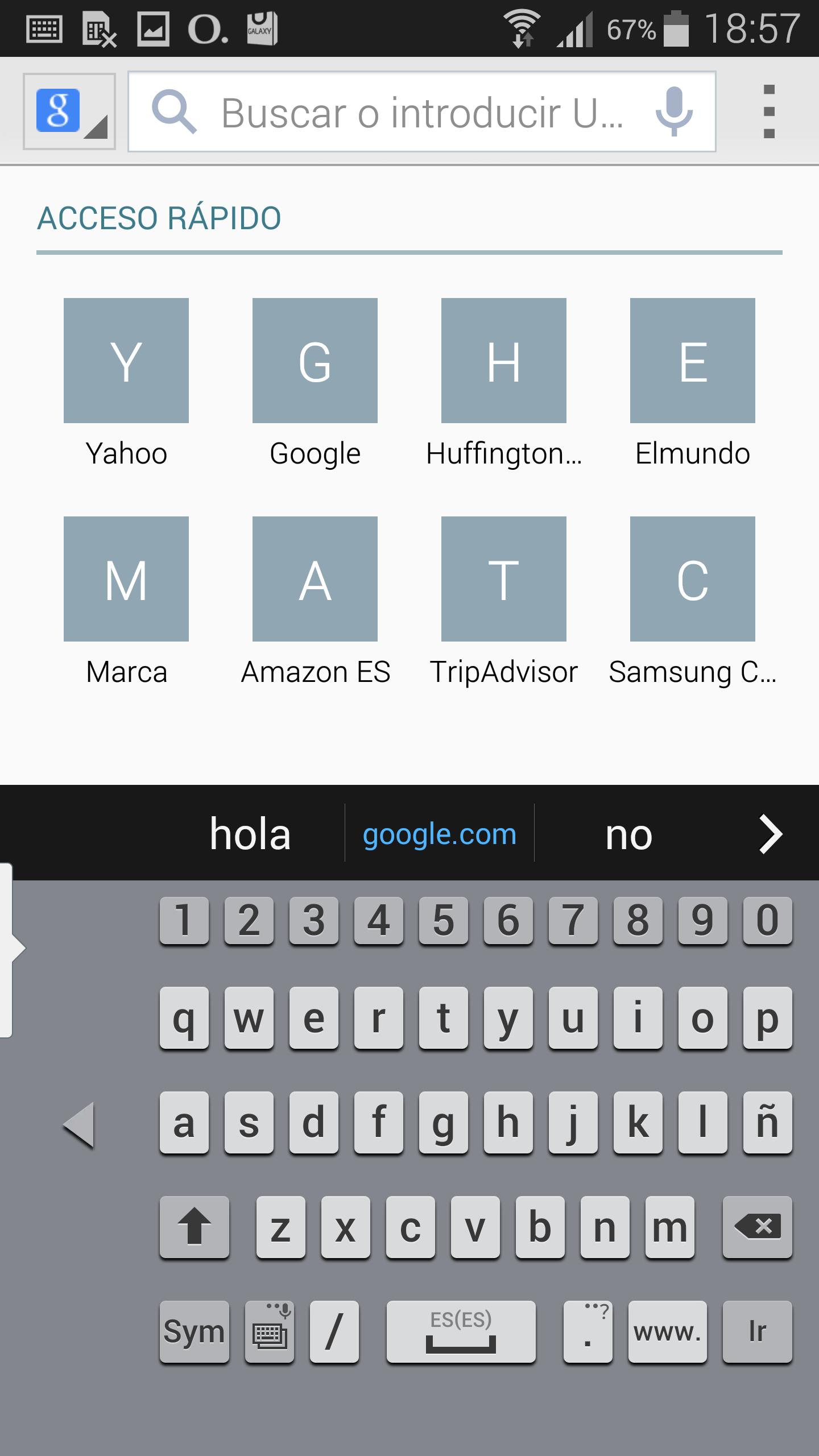
Task: Tap the Ir key on the keyboard
Action: point(757,1331)
